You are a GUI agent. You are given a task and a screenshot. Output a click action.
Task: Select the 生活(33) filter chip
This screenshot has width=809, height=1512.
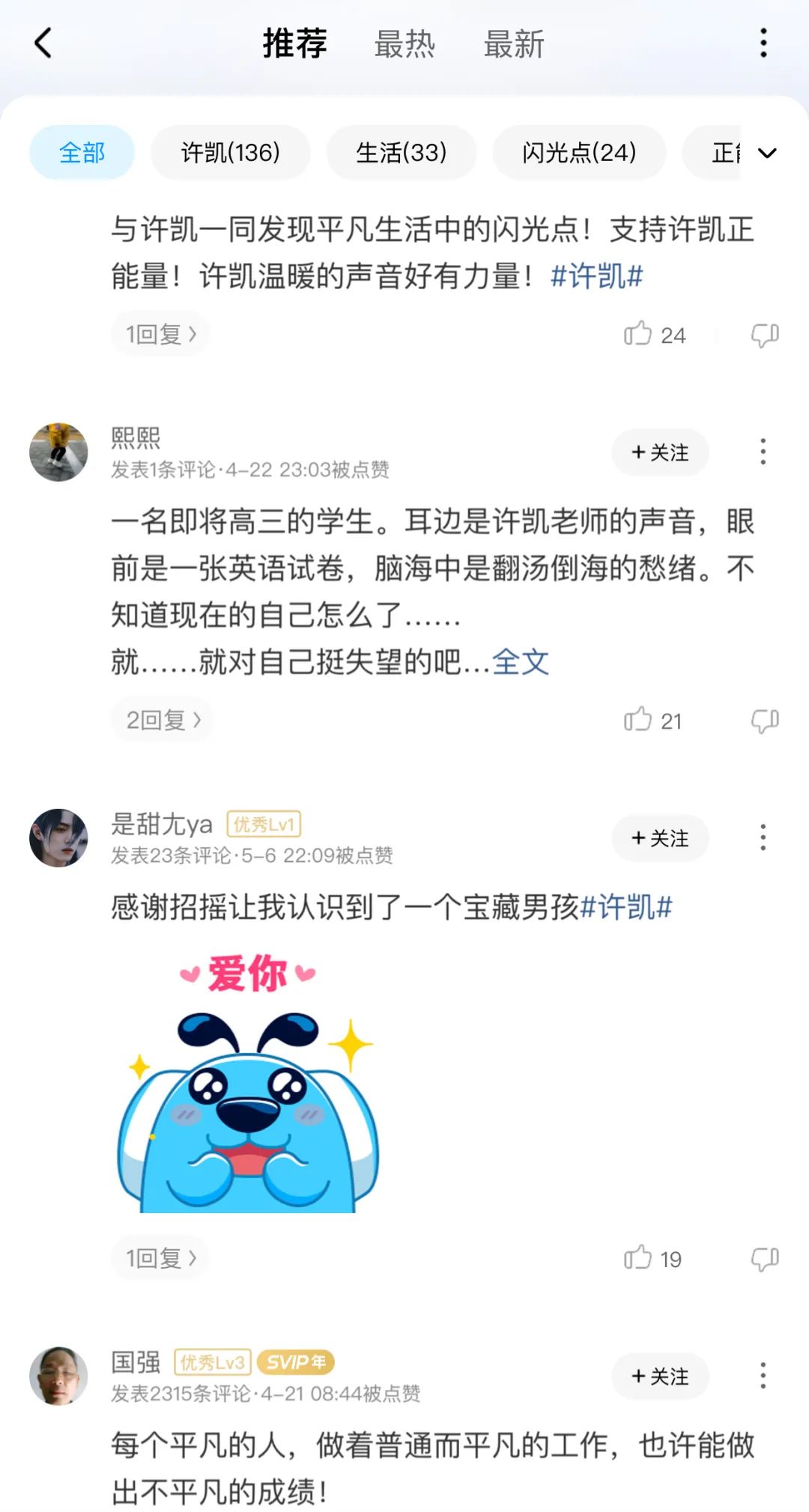402,153
